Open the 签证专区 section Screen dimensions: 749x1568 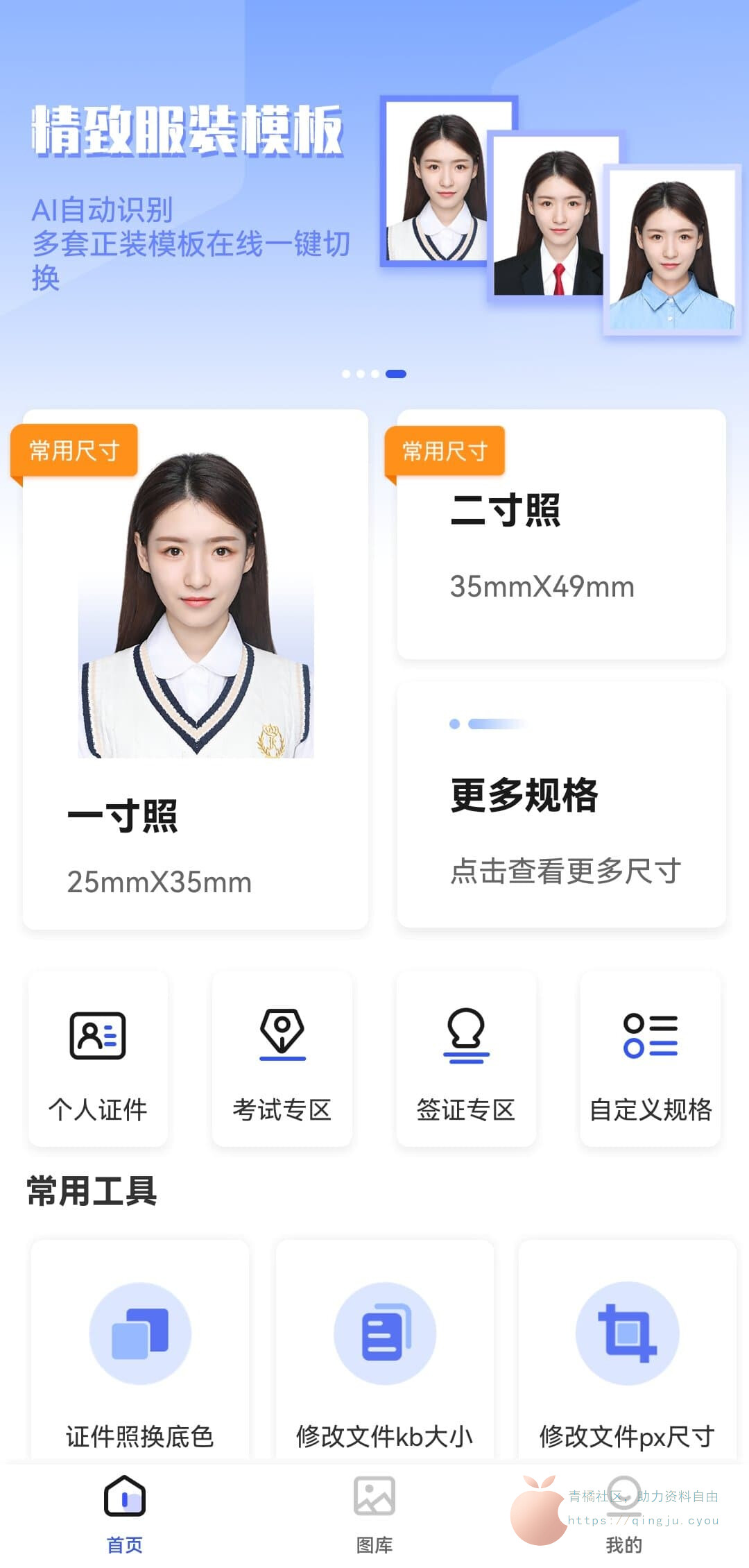click(x=466, y=1059)
